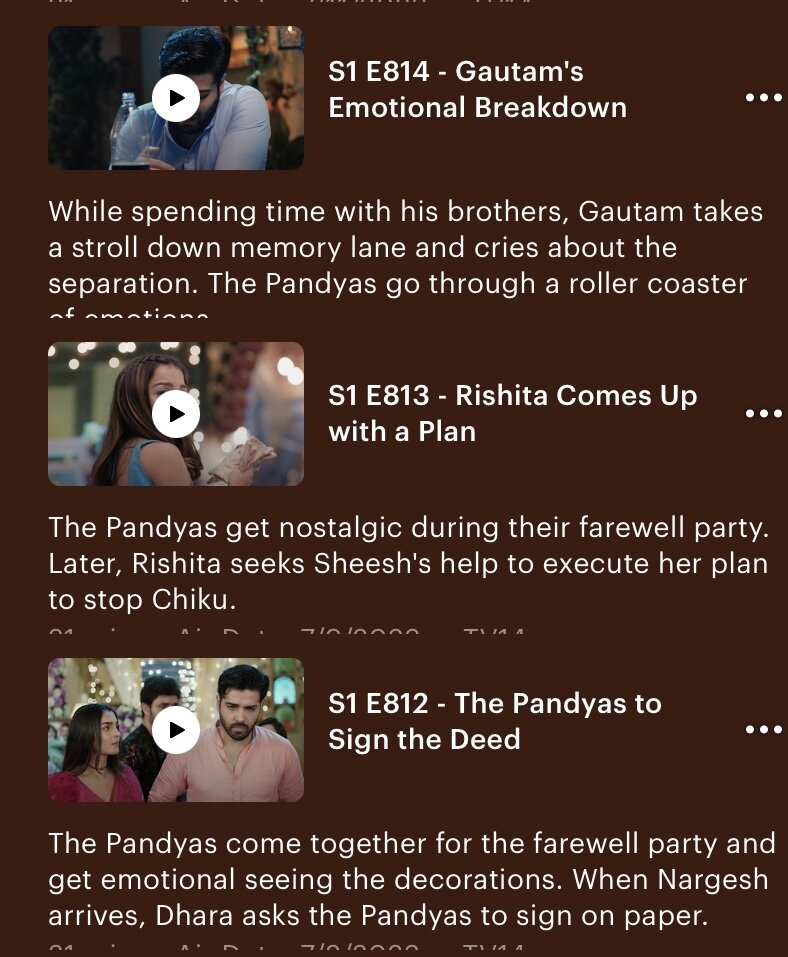Open the S1 E813 - Rishita Comes Up with a Plan title
The height and width of the screenshot is (957, 788).
(x=512, y=414)
